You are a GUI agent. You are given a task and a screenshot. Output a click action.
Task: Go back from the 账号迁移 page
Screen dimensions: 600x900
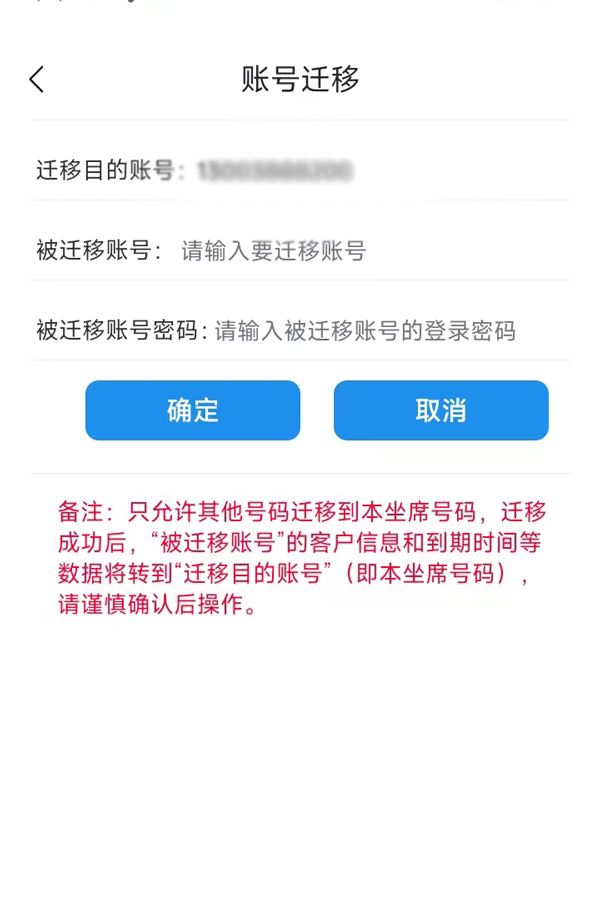pos(37,80)
